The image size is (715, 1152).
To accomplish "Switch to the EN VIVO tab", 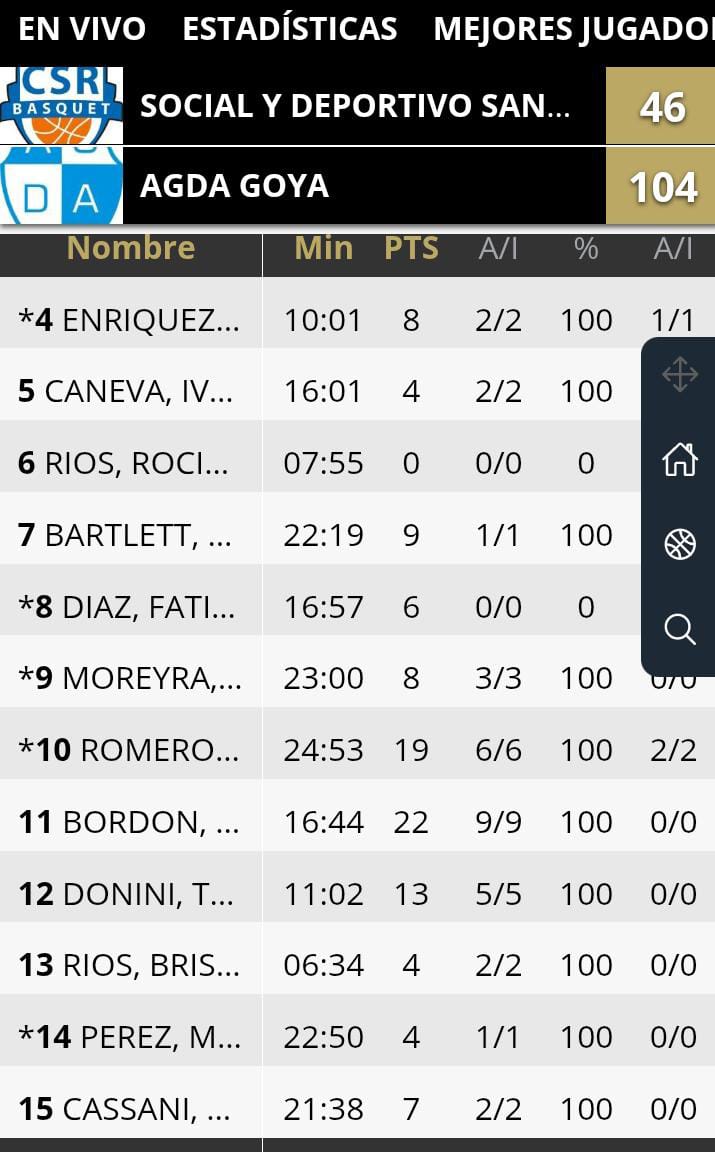I will click(x=82, y=29).
